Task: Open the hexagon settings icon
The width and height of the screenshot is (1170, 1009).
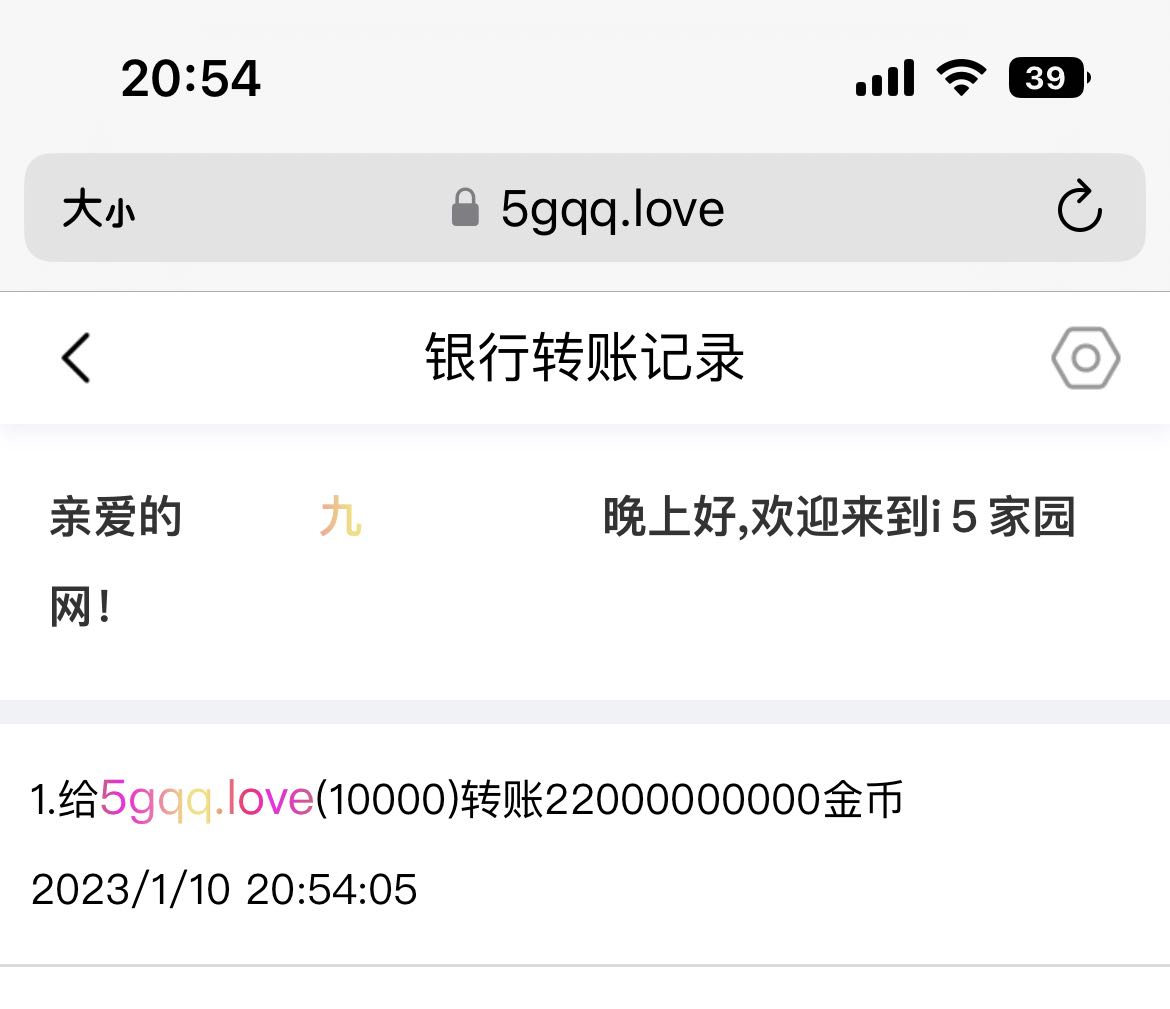Action: coord(1085,358)
